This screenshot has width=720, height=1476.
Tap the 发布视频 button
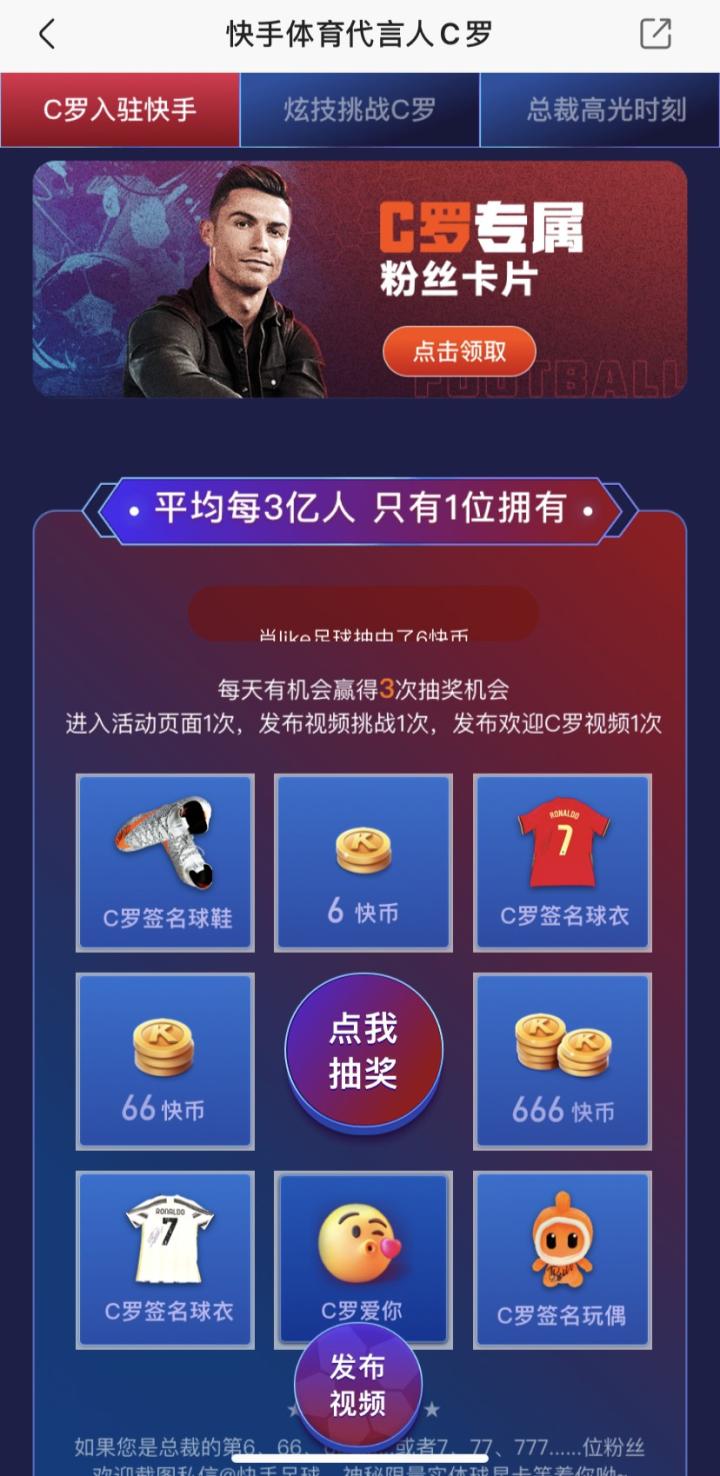[x=358, y=1385]
